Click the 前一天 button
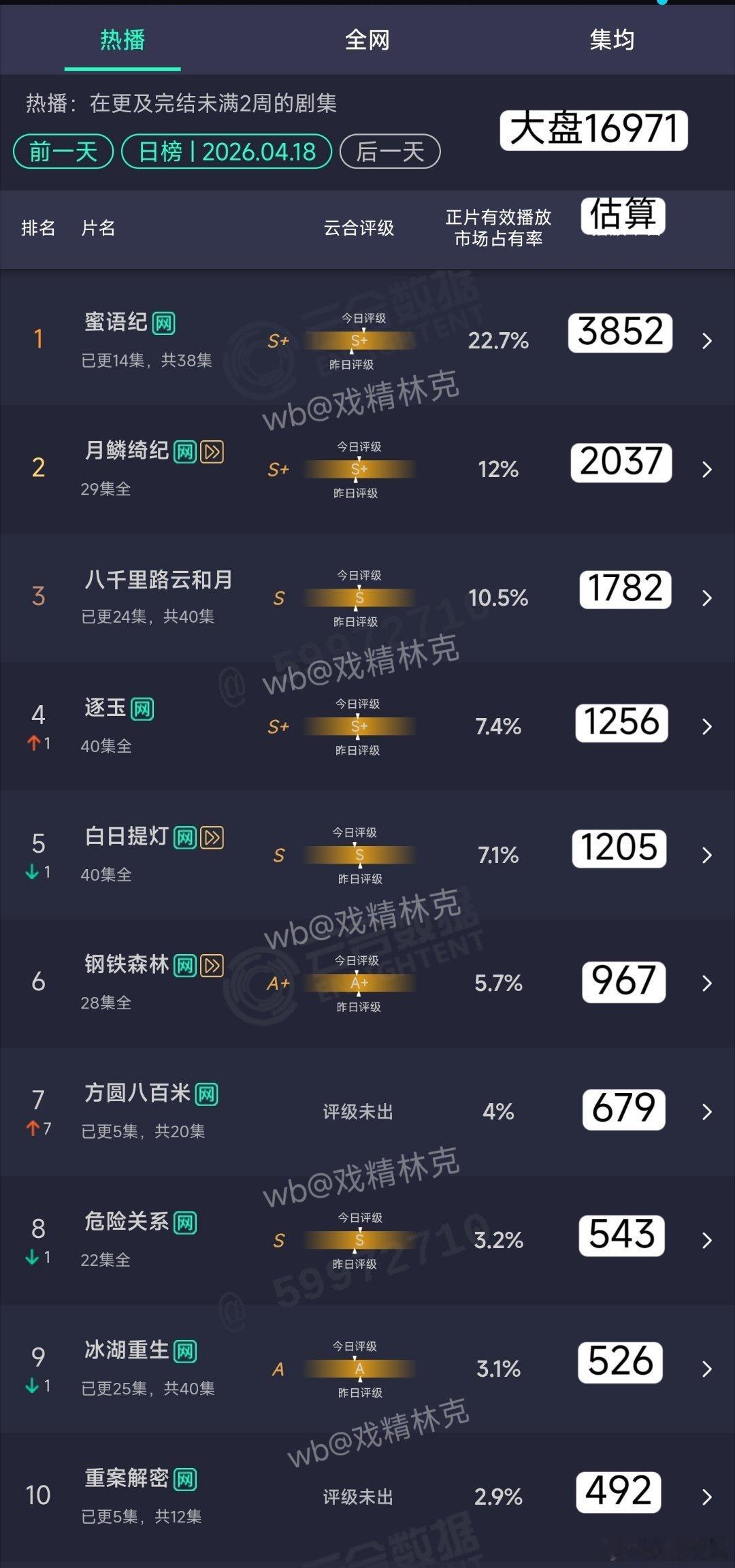 (63, 152)
